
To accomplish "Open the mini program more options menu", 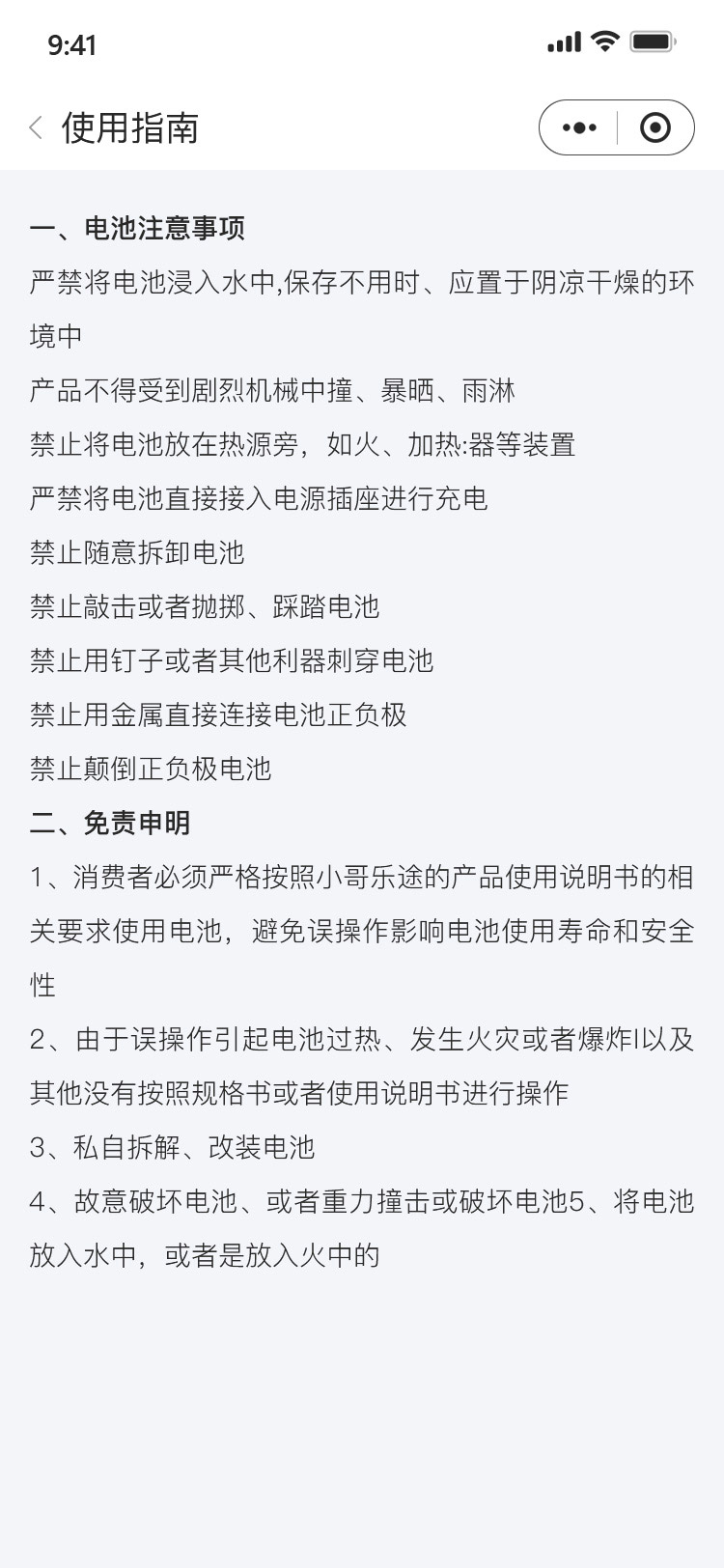I will click(579, 127).
